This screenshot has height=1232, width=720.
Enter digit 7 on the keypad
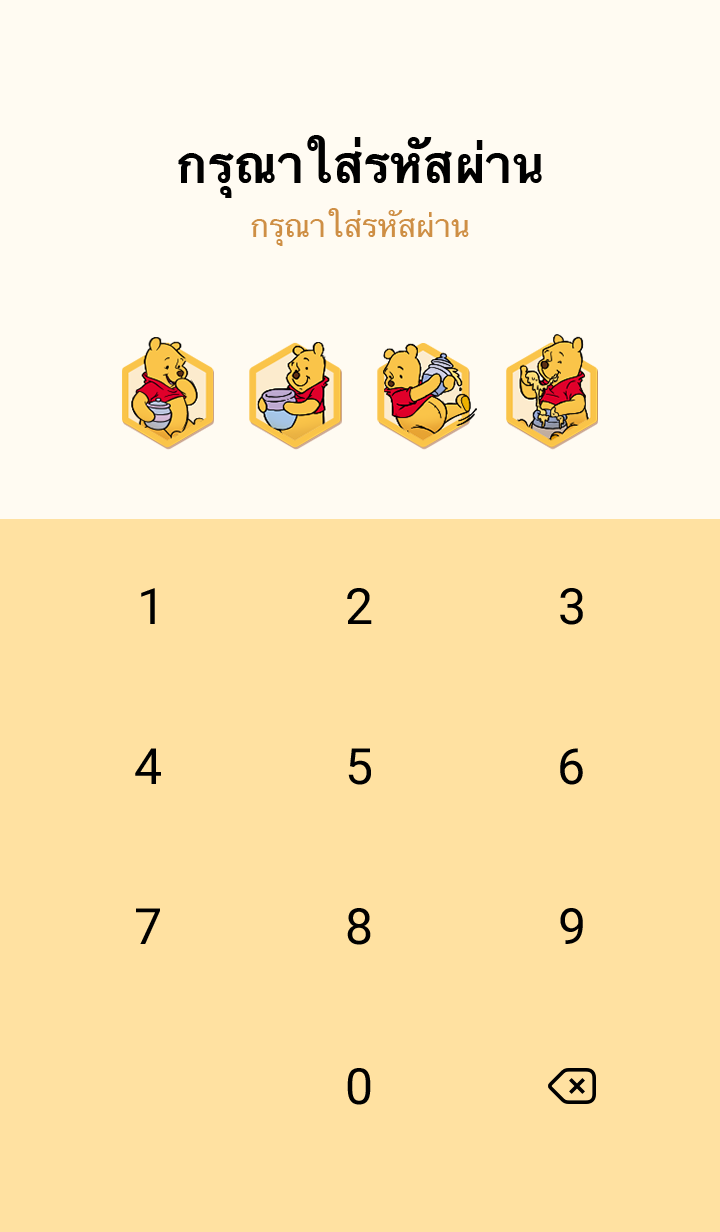[x=148, y=927]
